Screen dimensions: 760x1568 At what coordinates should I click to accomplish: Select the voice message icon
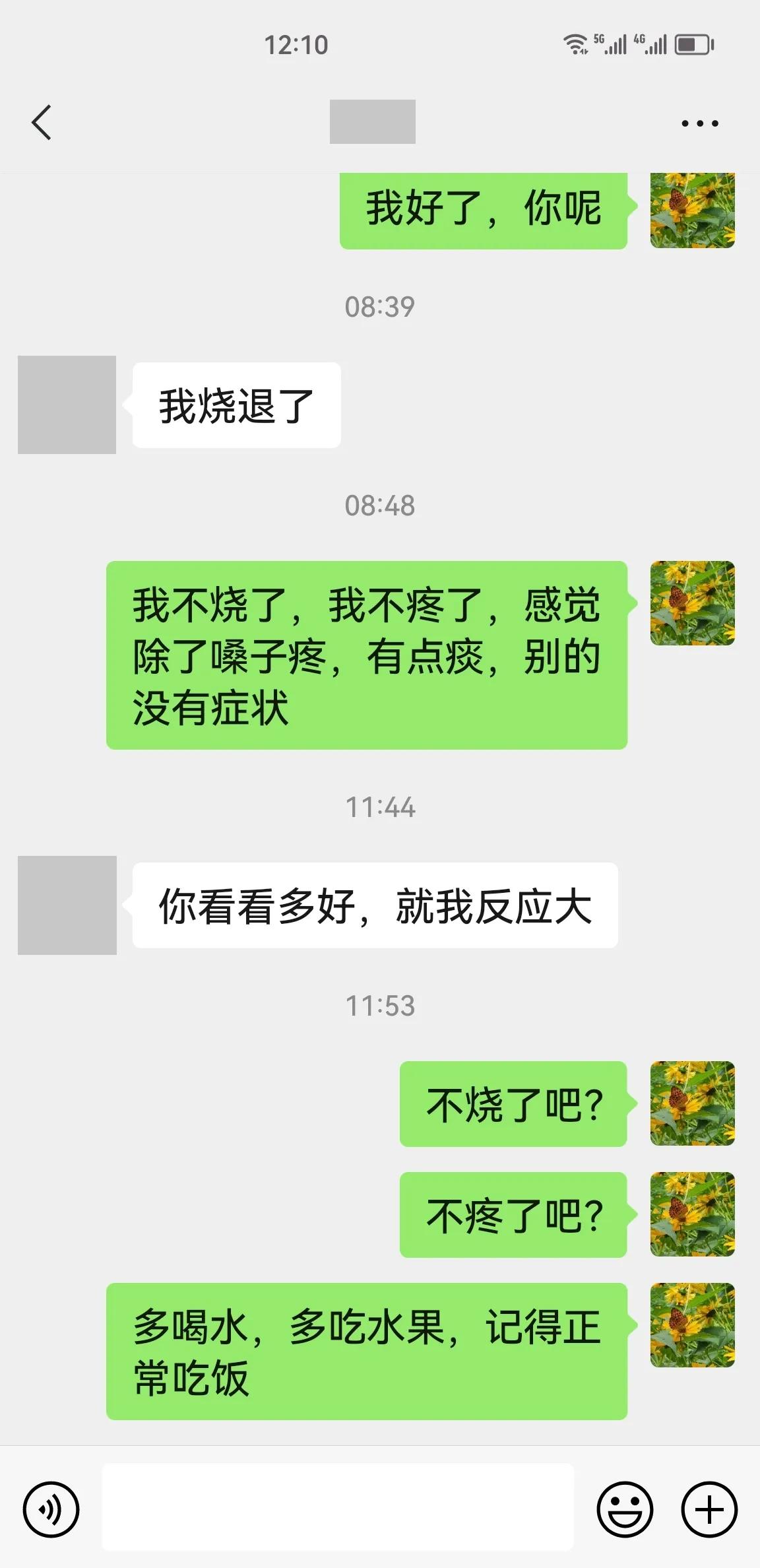(53, 1509)
